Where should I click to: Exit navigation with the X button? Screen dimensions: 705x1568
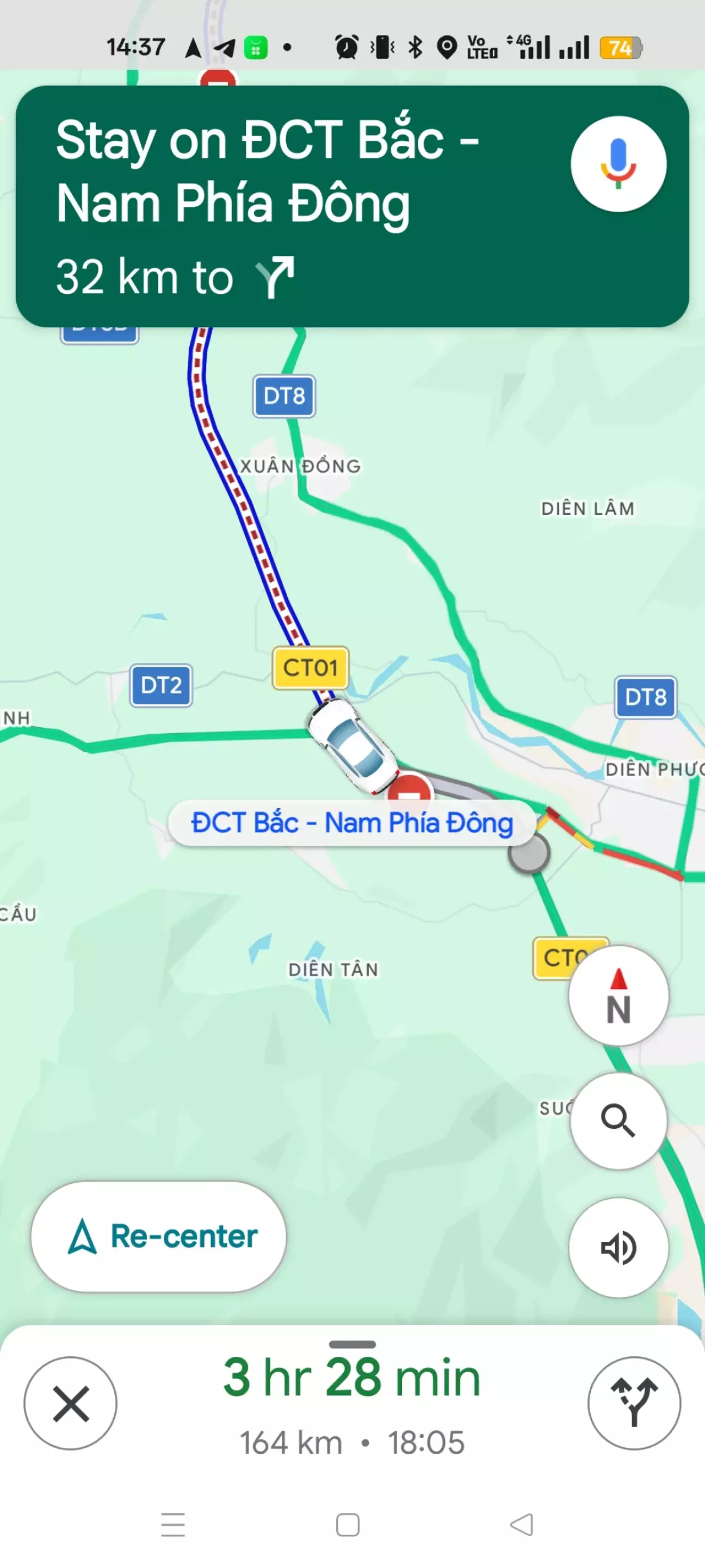pos(71,1403)
